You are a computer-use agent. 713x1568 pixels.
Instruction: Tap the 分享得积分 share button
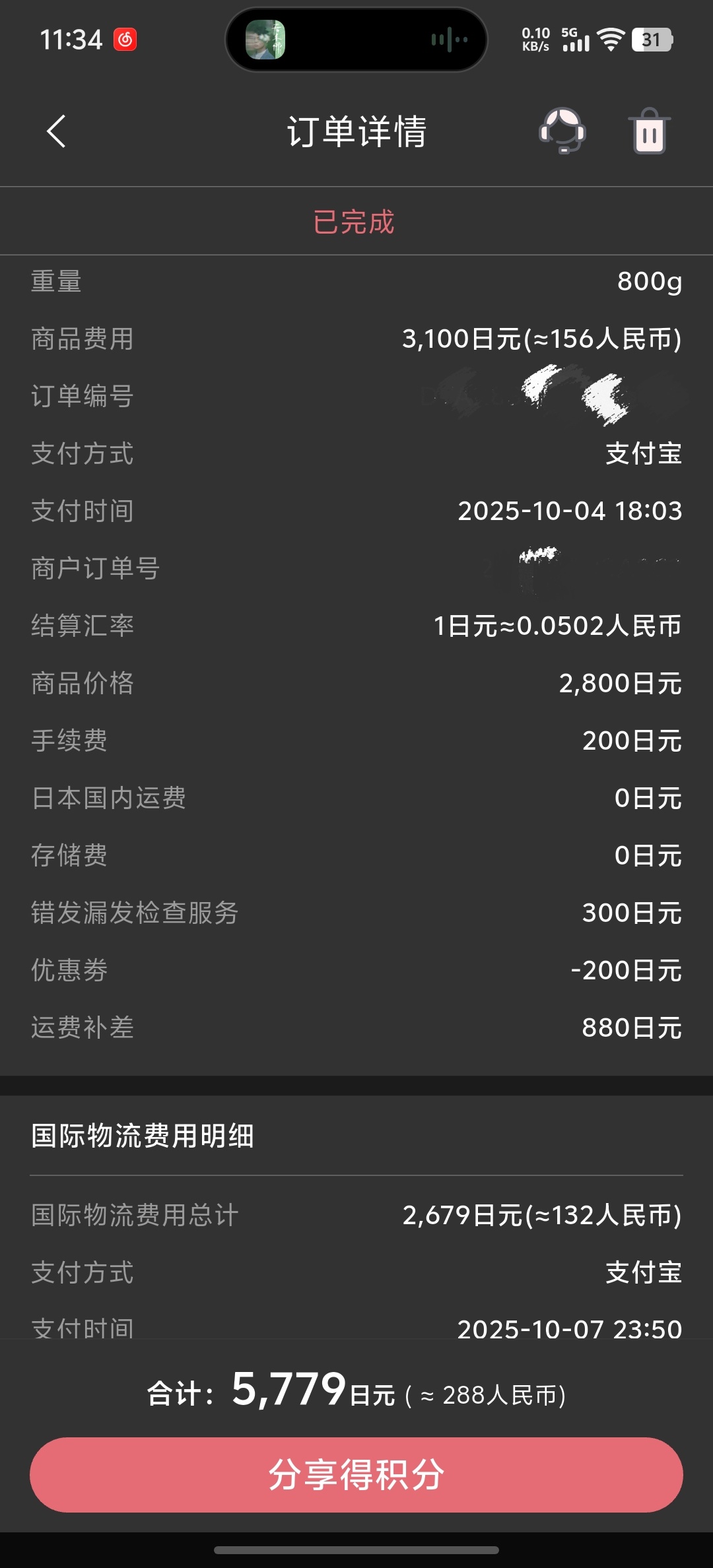(356, 1473)
